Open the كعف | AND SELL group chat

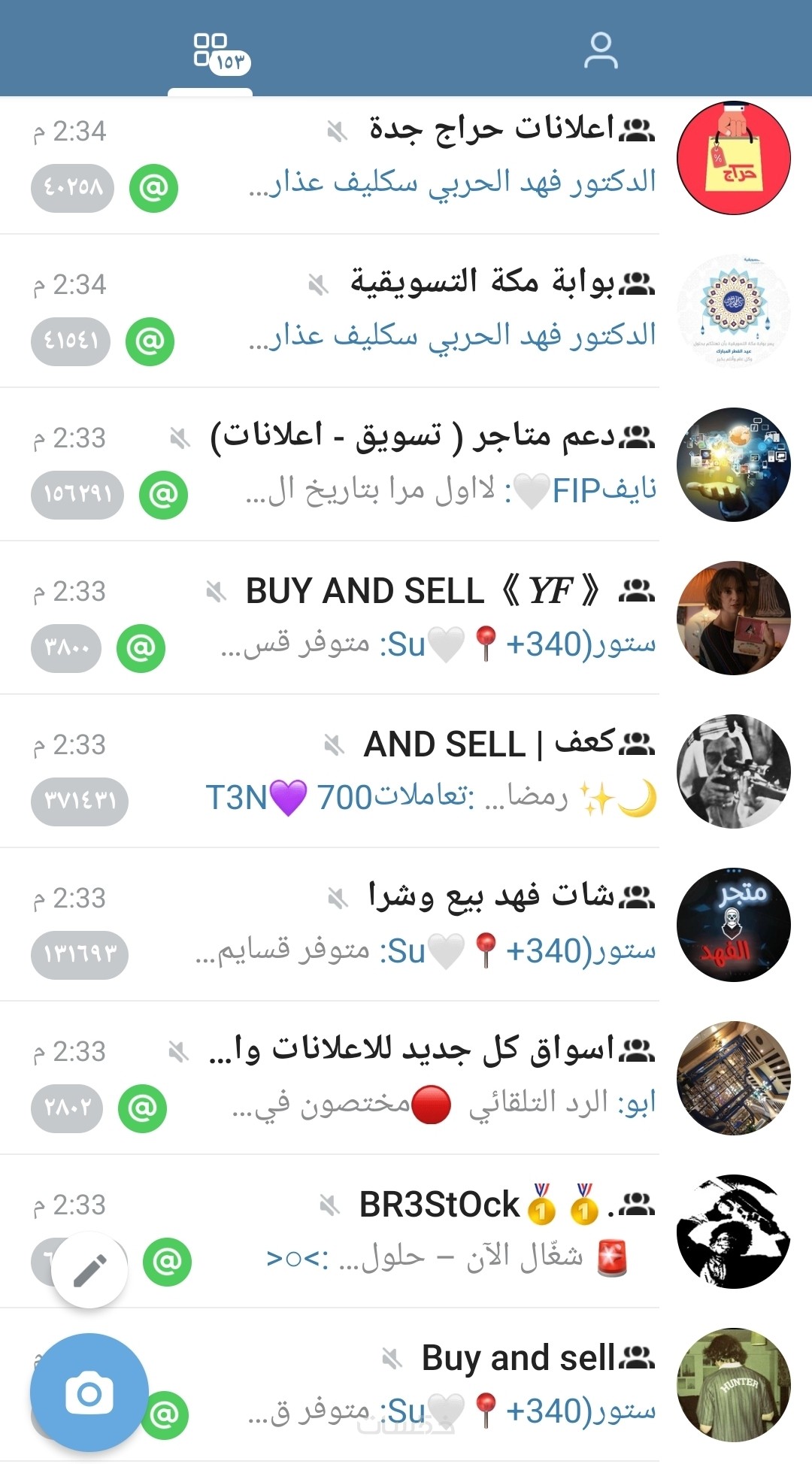click(x=451, y=770)
